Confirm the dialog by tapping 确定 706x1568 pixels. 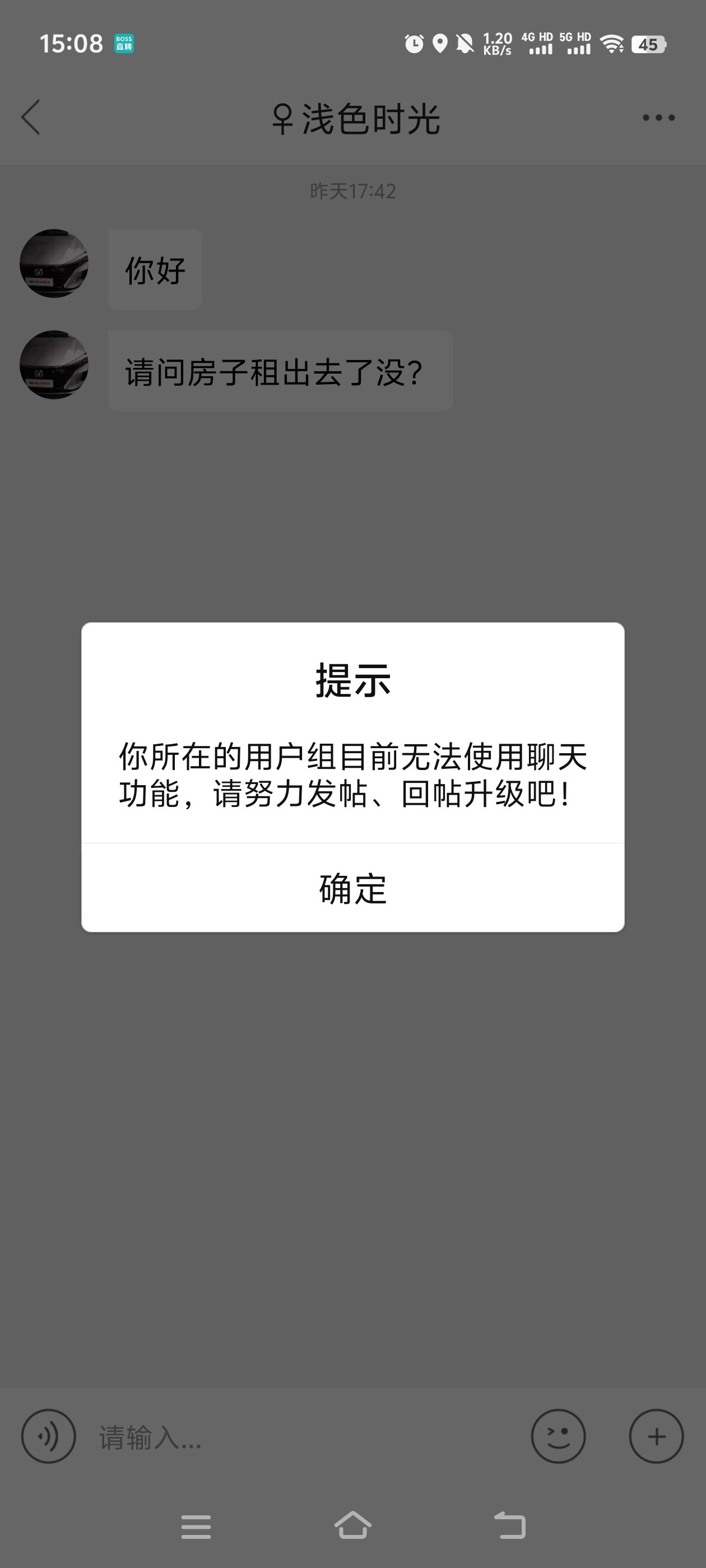[352, 888]
